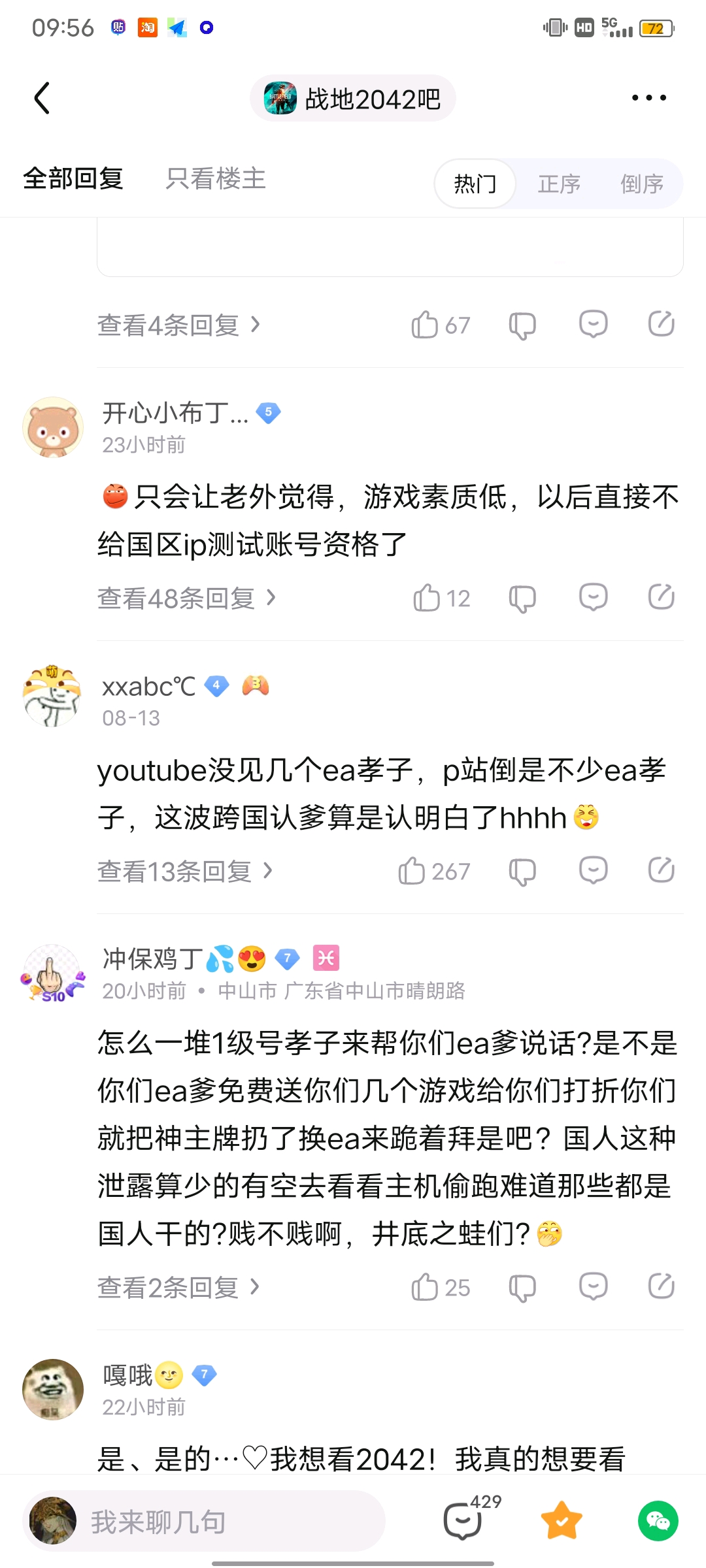
Task: Select 倒序 sort order
Action: click(642, 184)
